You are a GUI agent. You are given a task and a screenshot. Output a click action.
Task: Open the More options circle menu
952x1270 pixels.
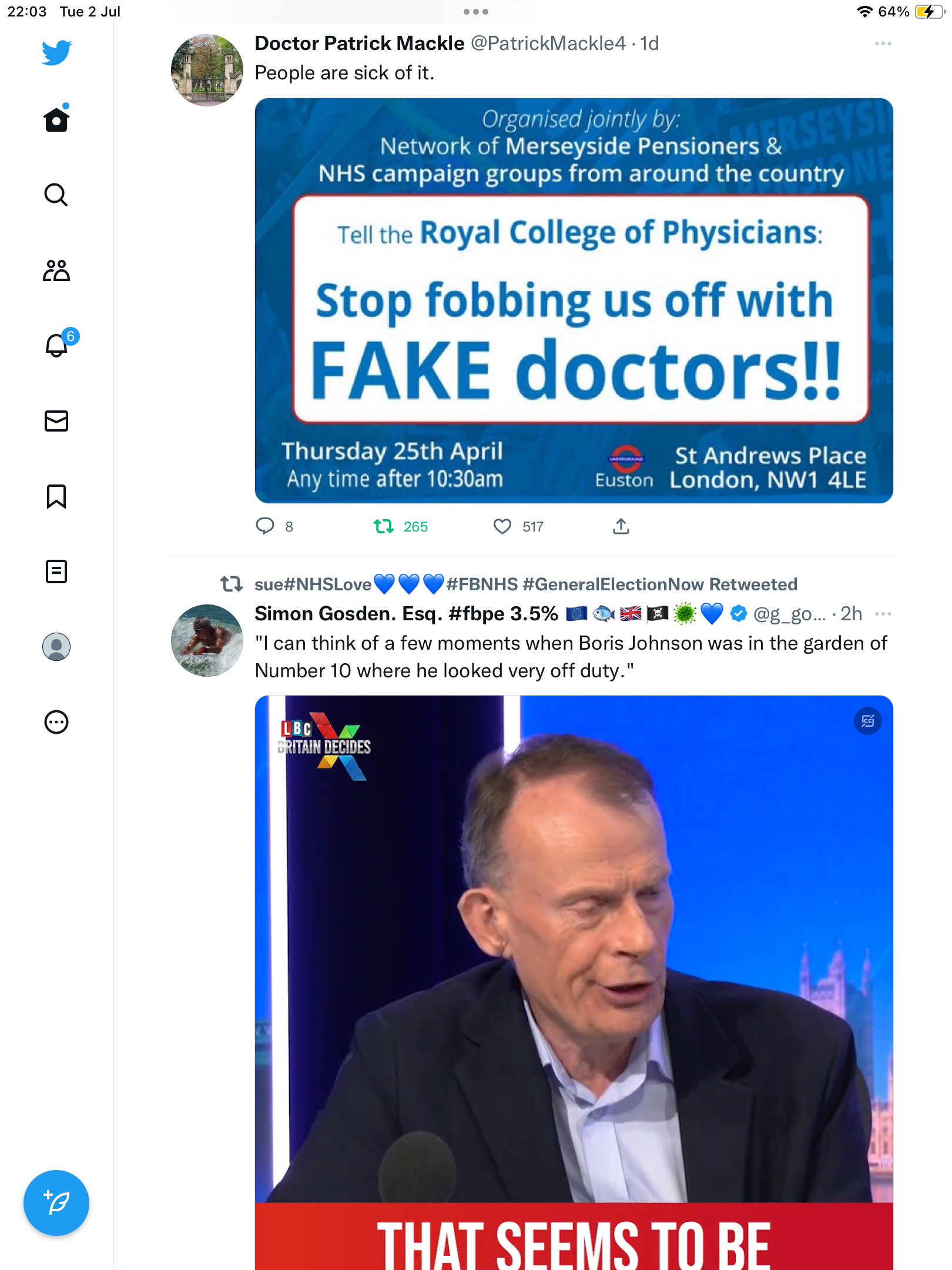point(56,722)
